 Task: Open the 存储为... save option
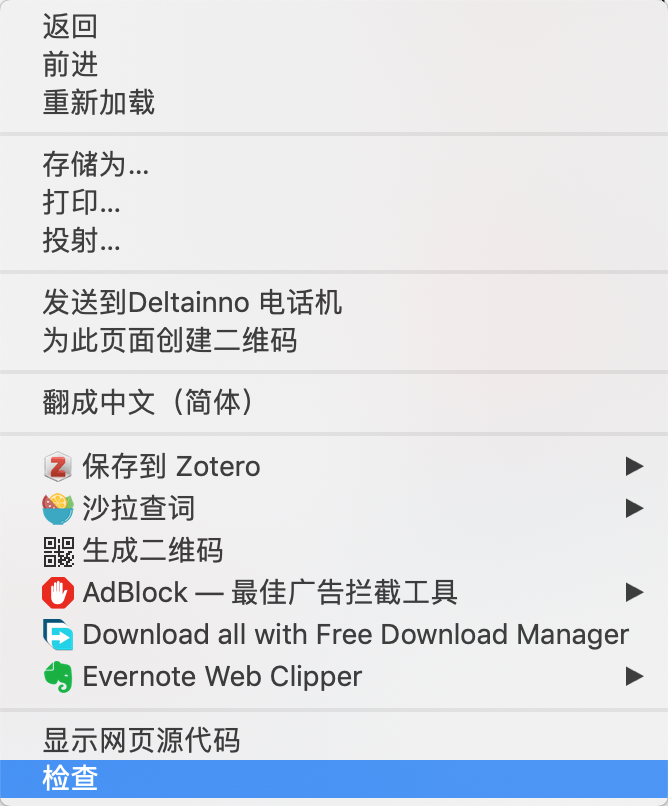pos(95,164)
